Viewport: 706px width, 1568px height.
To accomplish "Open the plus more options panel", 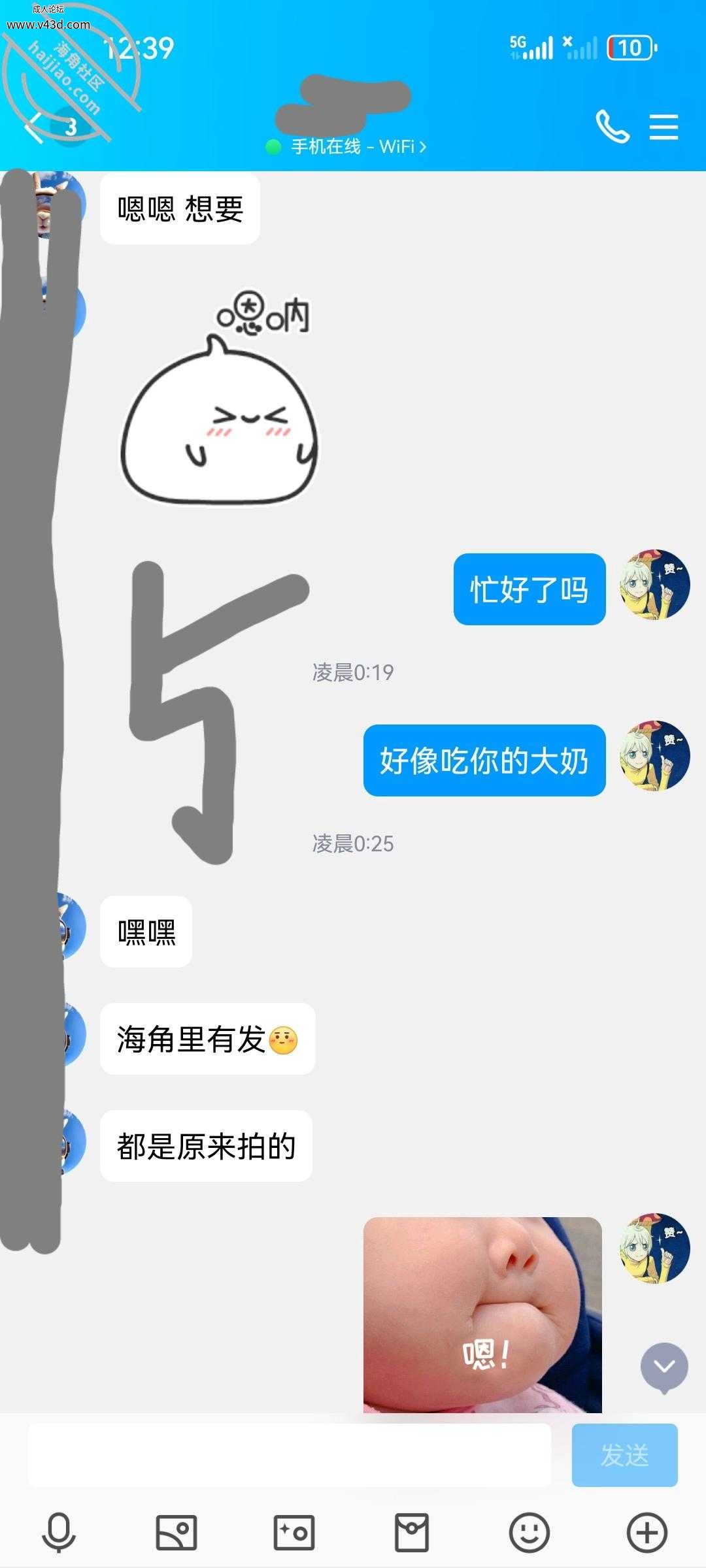I will [647, 1532].
